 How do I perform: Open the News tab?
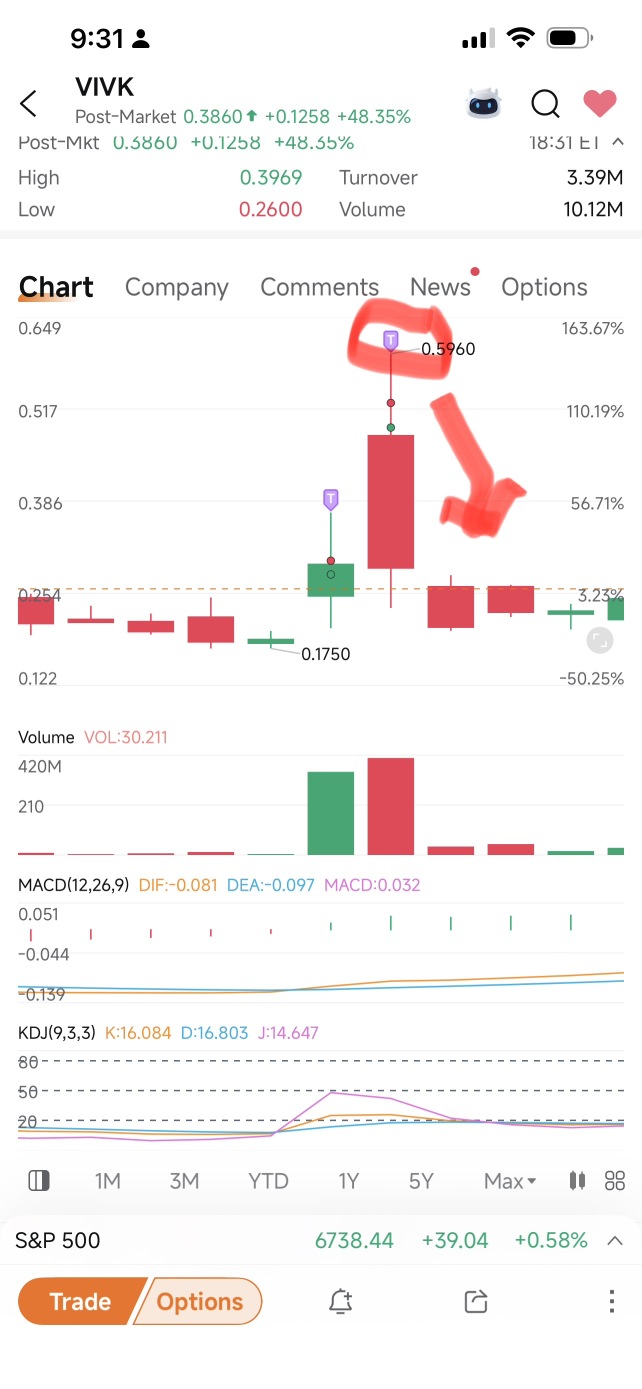pyautogui.click(x=440, y=287)
